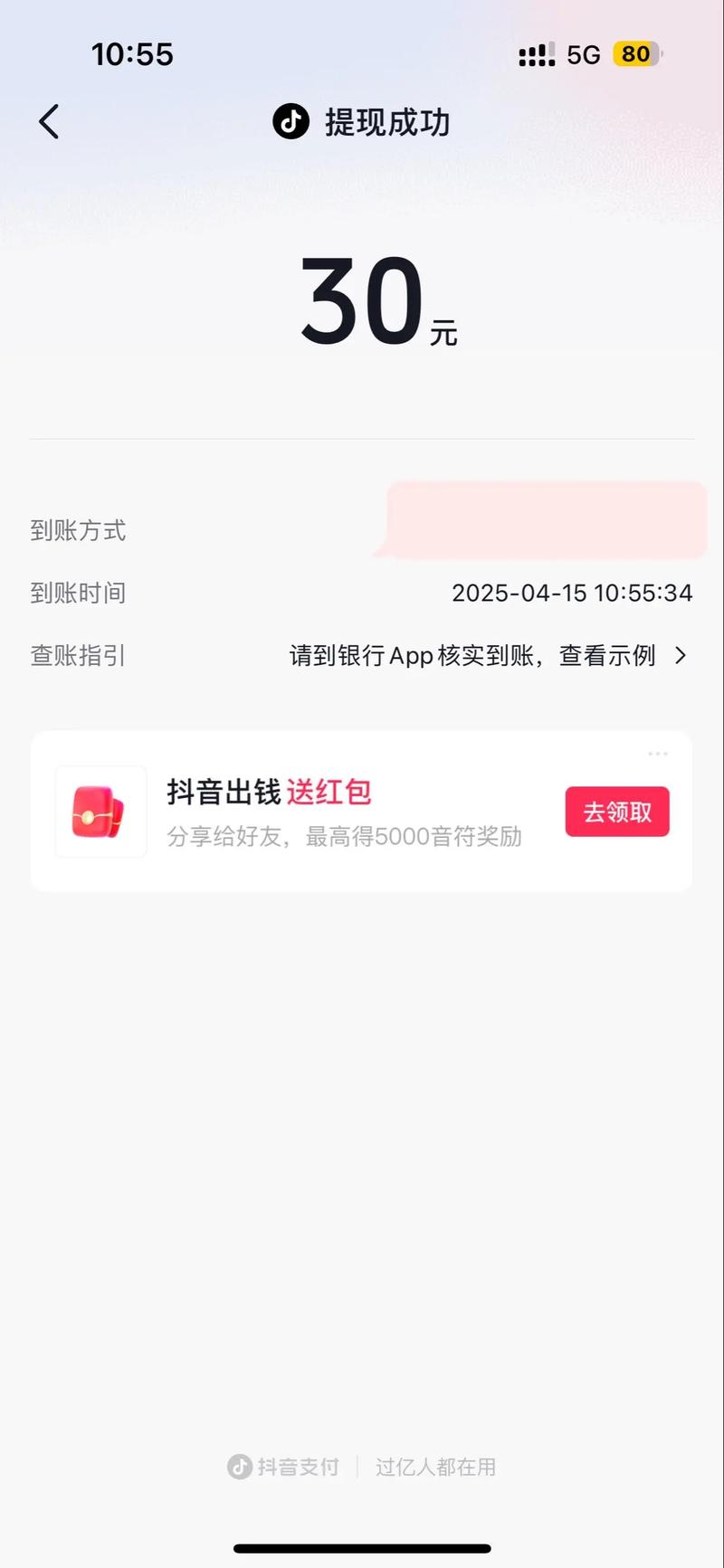724x1568 pixels.
Task: Click the clock showing 10:55 in status bar
Action: click(132, 54)
